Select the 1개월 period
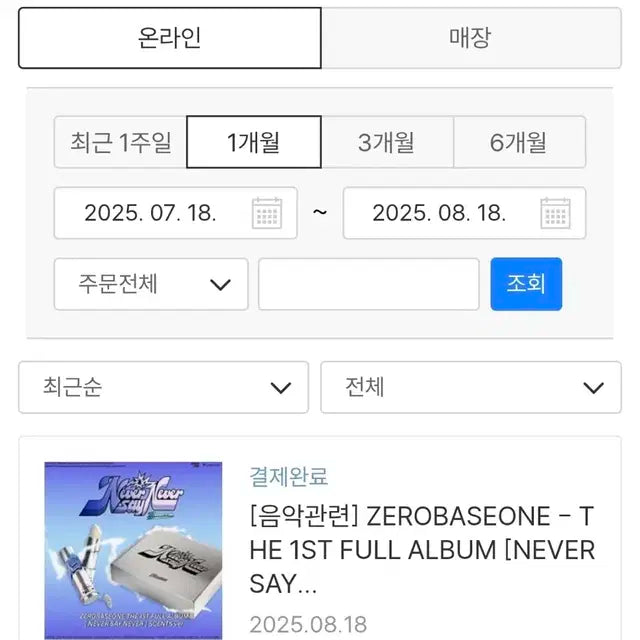Screen dimensions: 640x640 (x=254, y=142)
